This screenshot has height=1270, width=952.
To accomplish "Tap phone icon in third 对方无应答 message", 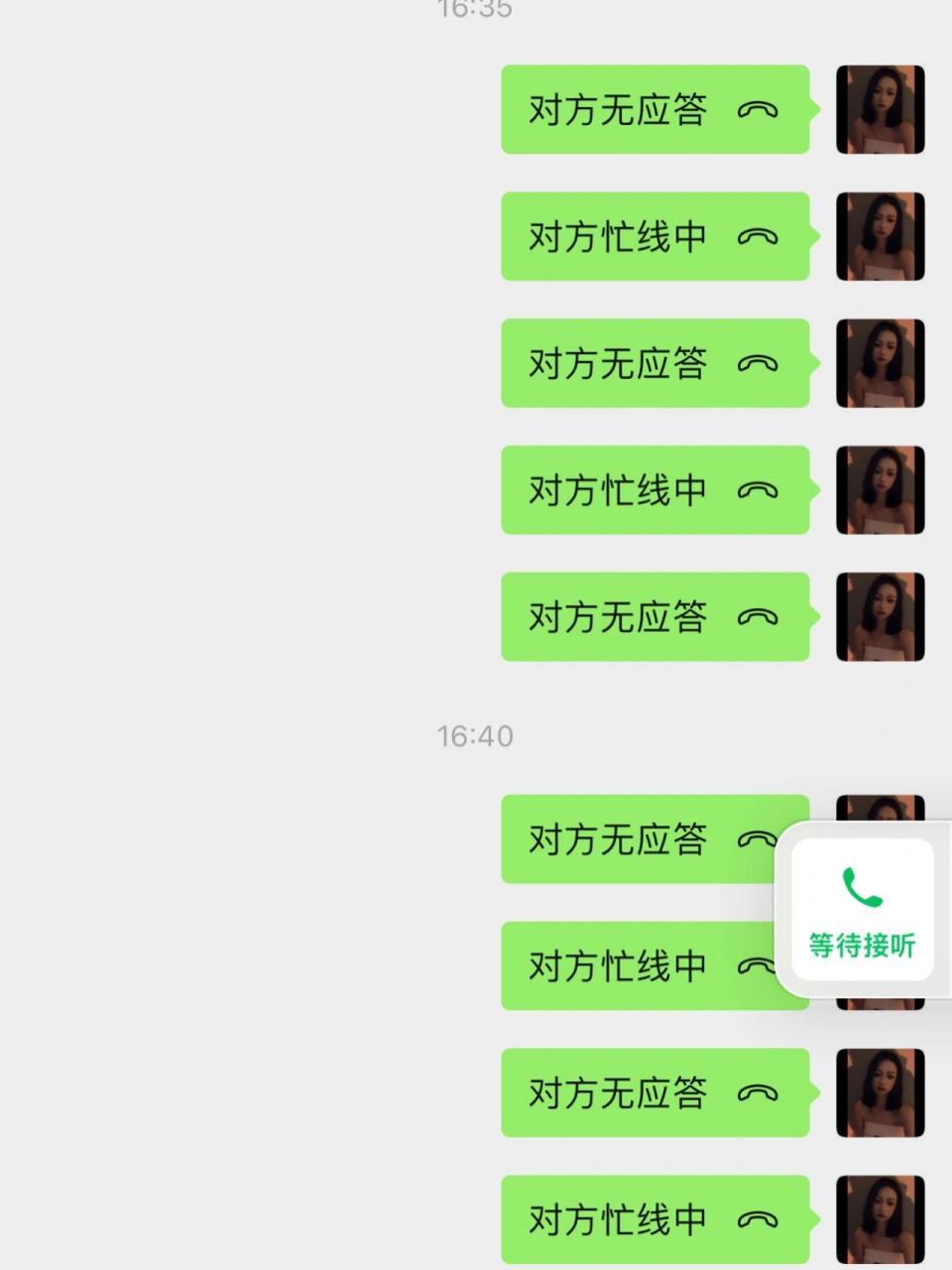I will (x=759, y=618).
